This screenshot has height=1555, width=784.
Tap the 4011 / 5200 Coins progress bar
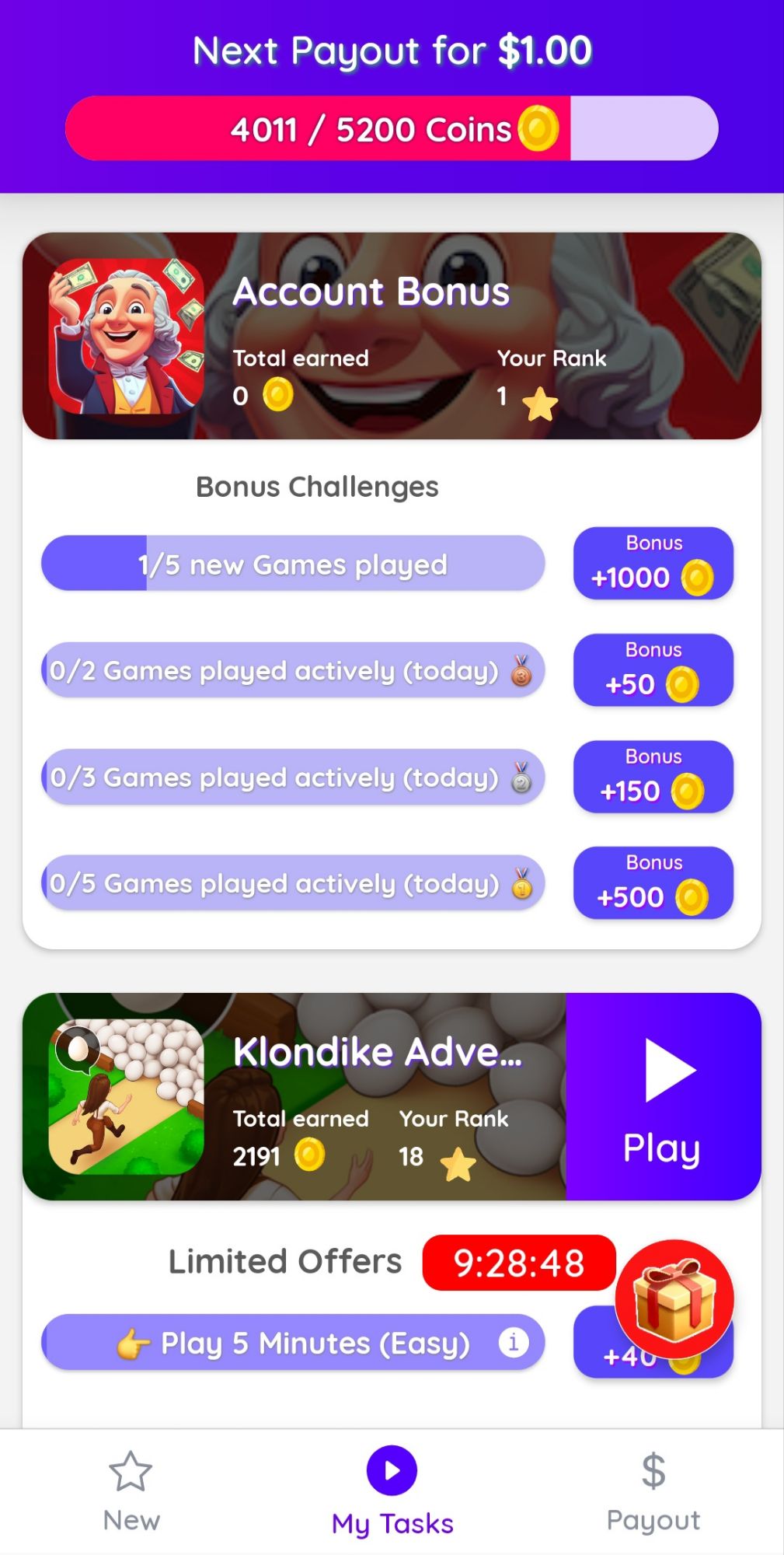click(x=392, y=129)
